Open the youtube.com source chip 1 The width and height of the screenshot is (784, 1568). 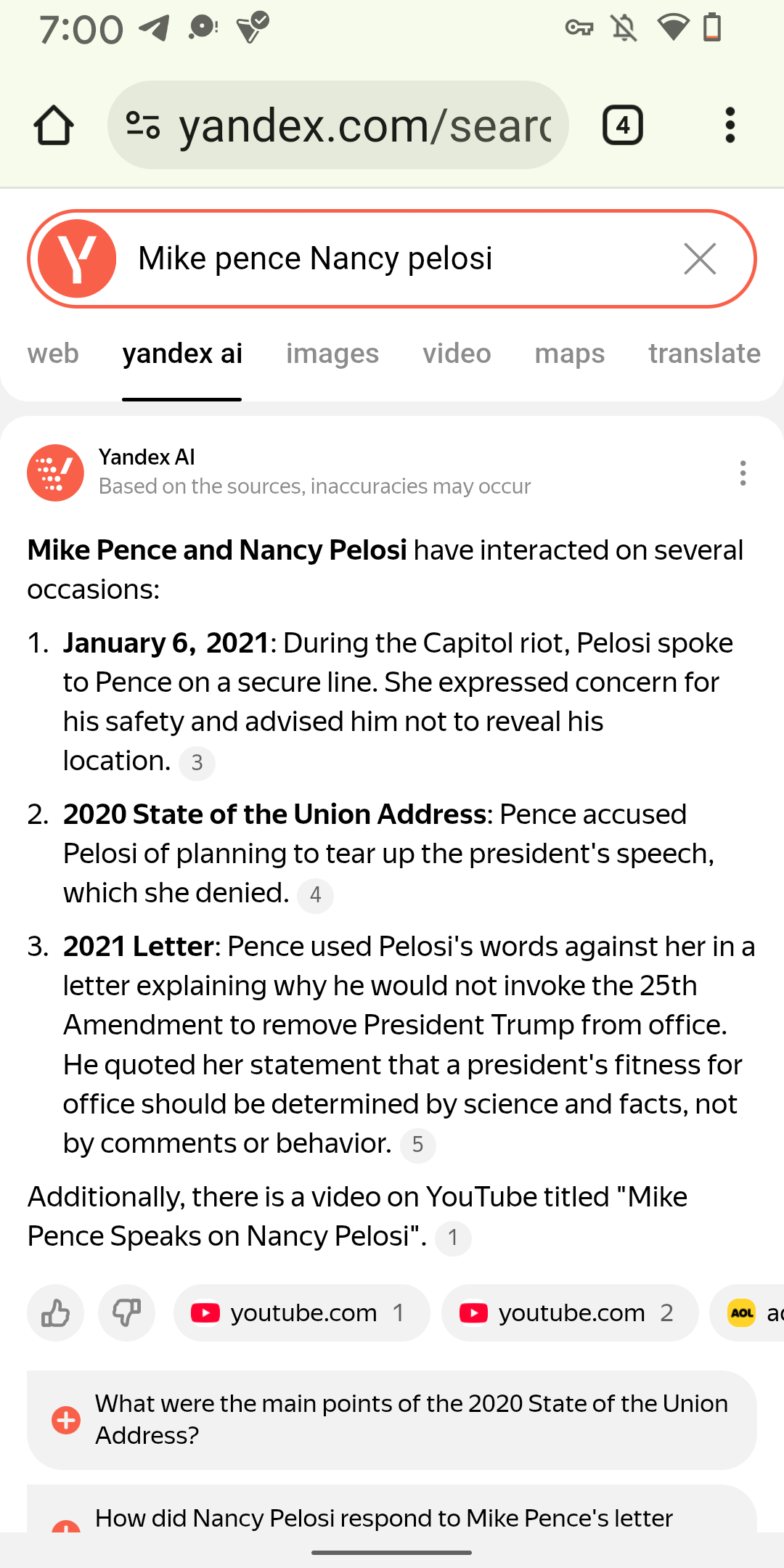[x=301, y=1312]
